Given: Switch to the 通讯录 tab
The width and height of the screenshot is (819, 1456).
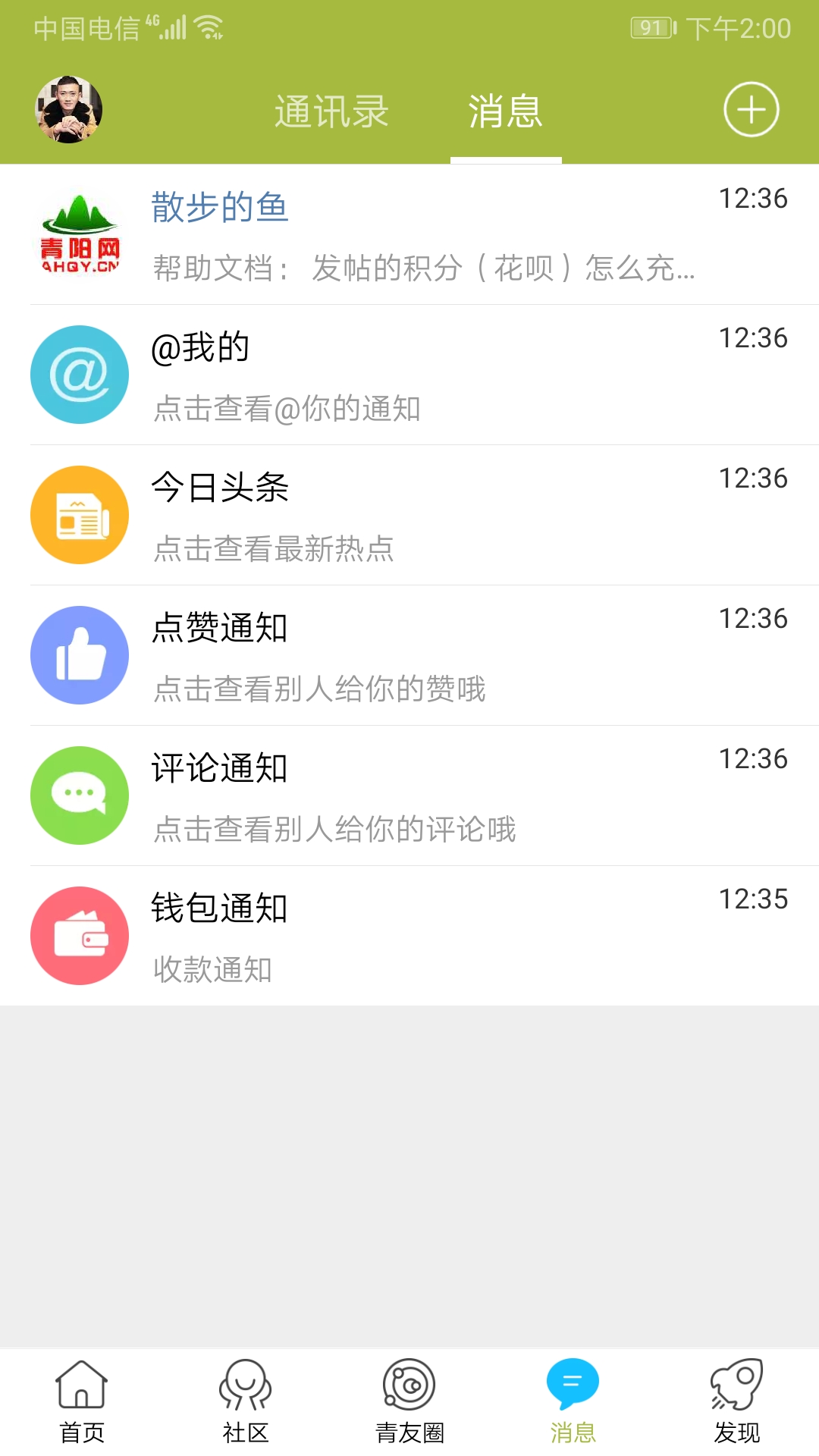Looking at the screenshot, I should point(331,111).
